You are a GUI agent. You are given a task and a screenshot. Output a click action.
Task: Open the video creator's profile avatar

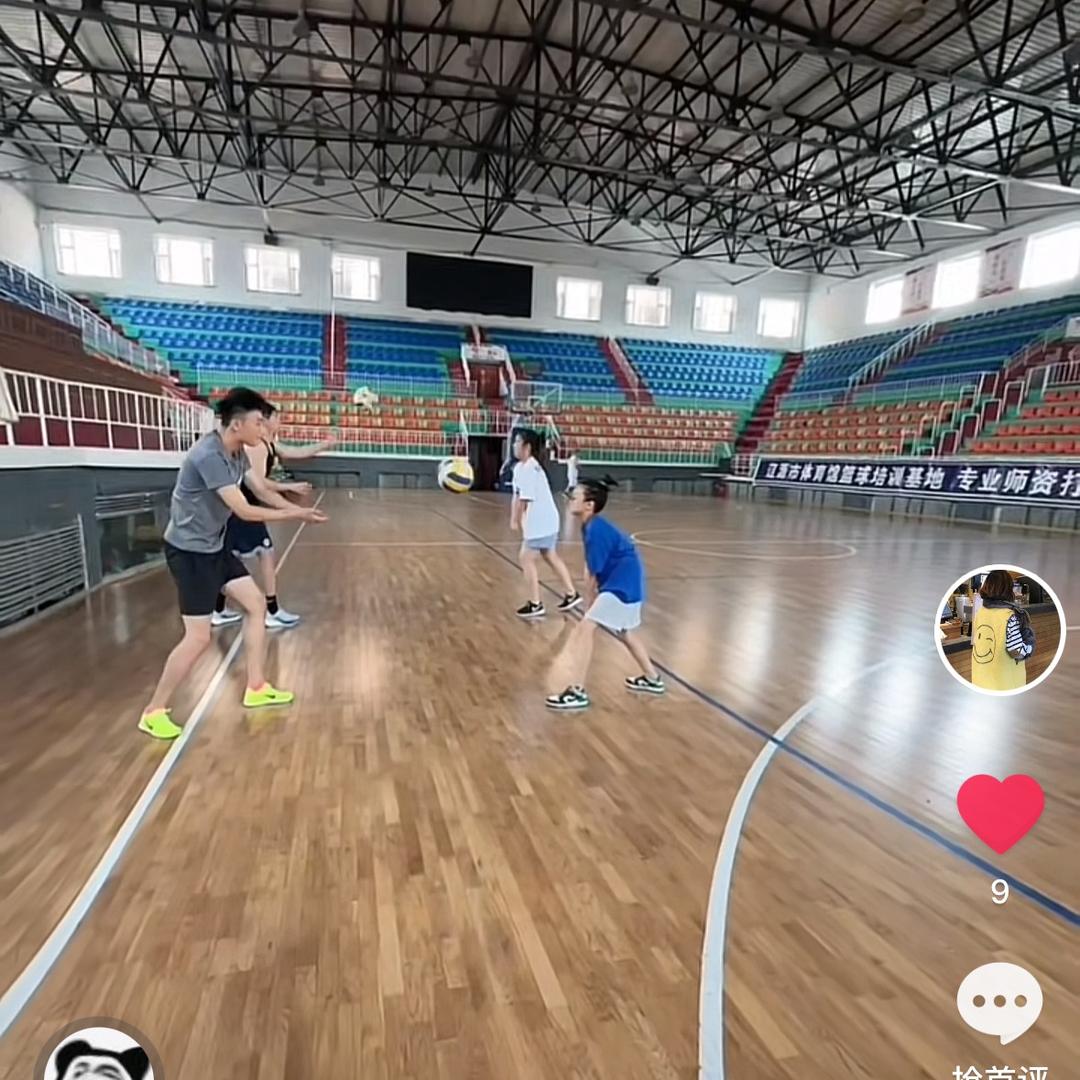coord(999,630)
